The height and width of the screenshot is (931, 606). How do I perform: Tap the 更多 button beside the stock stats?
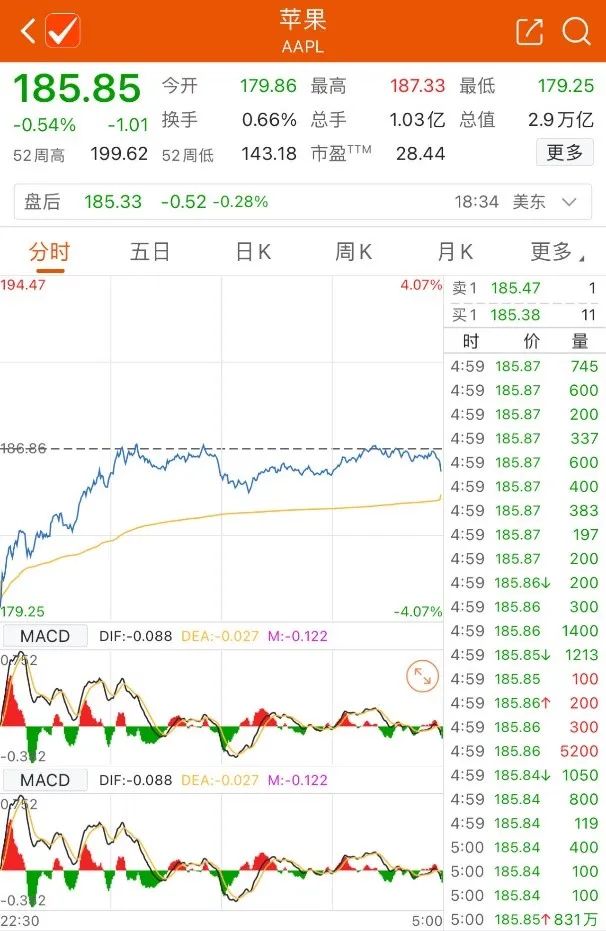coord(565,152)
